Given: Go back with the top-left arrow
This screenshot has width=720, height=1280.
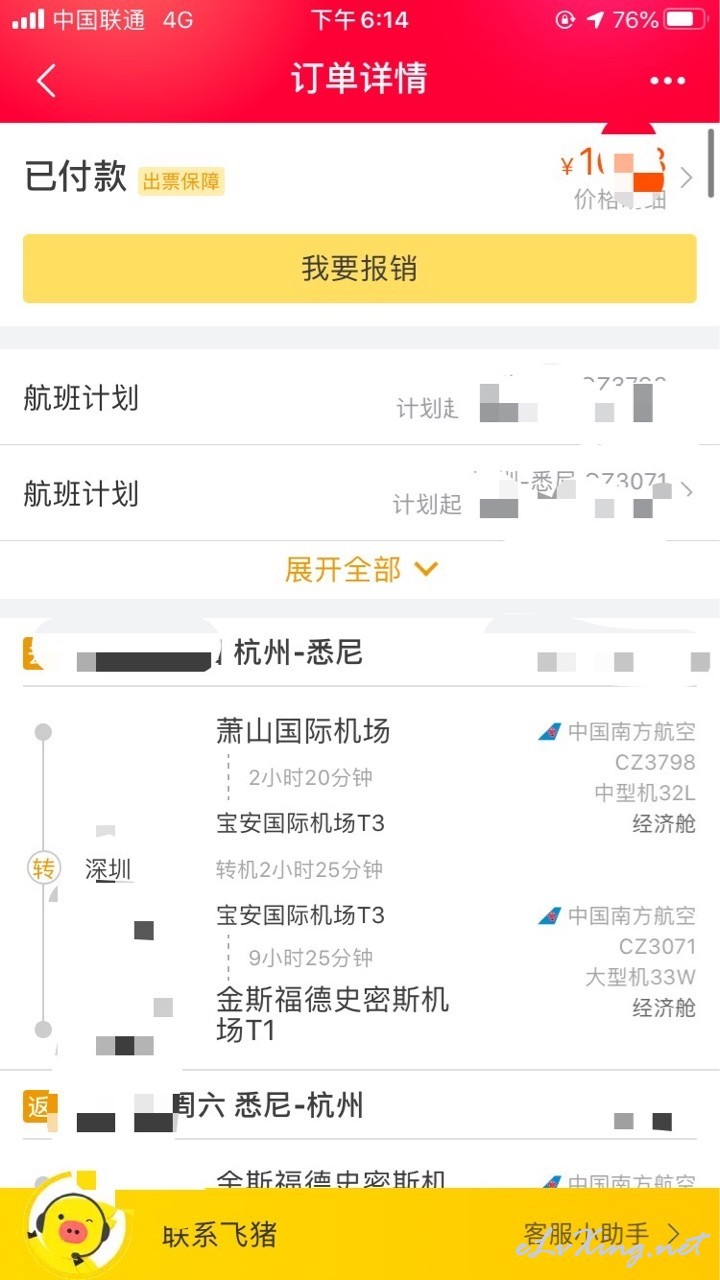Looking at the screenshot, I should click(x=46, y=80).
